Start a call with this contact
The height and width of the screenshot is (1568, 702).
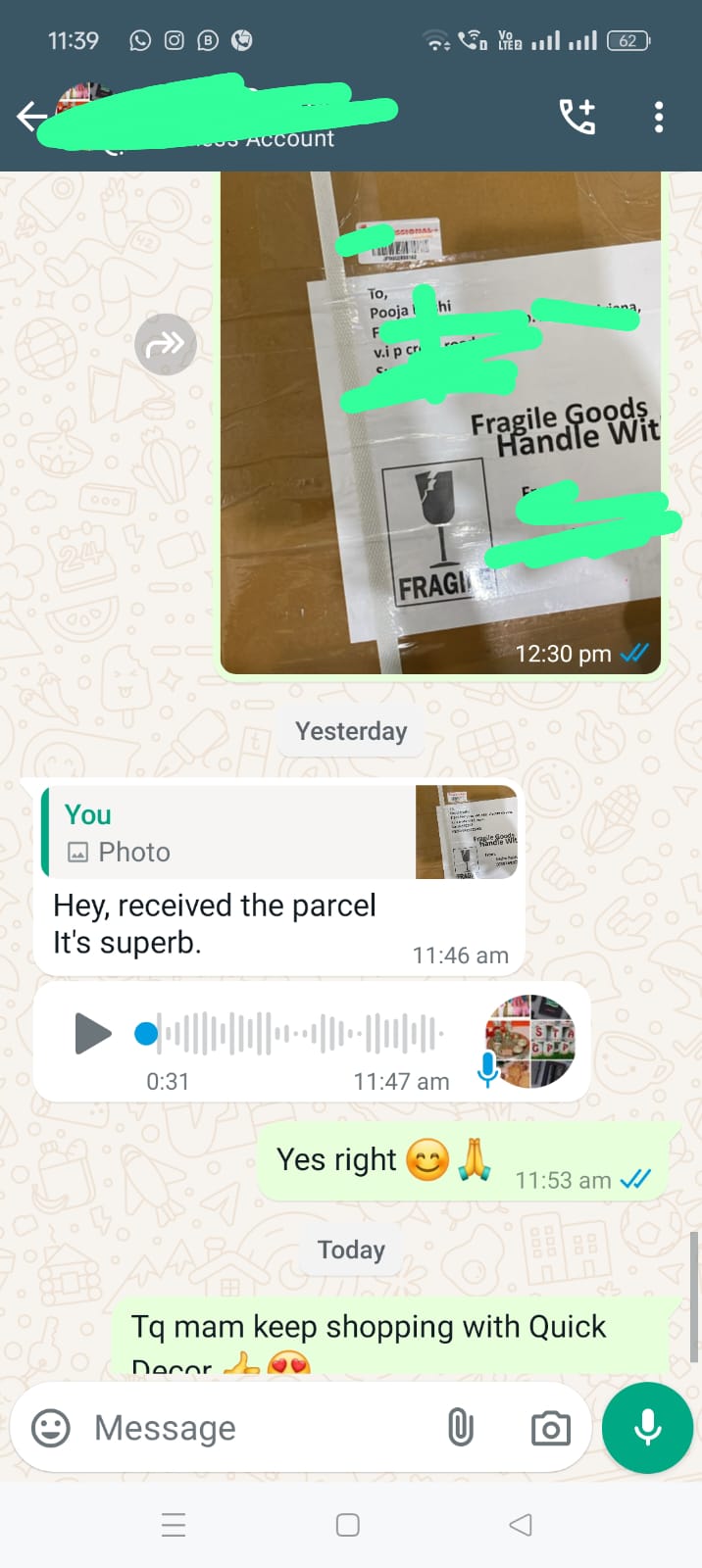(x=577, y=117)
